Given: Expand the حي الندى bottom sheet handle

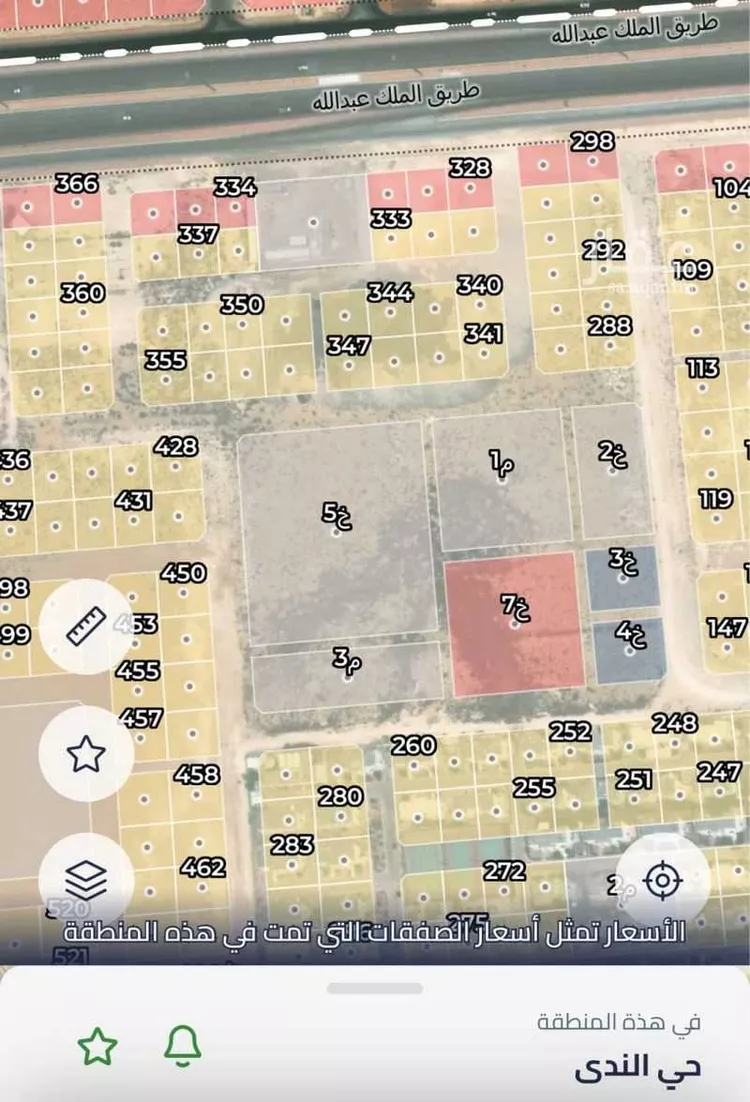Looking at the screenshot, I should click(x=375, y=989).
